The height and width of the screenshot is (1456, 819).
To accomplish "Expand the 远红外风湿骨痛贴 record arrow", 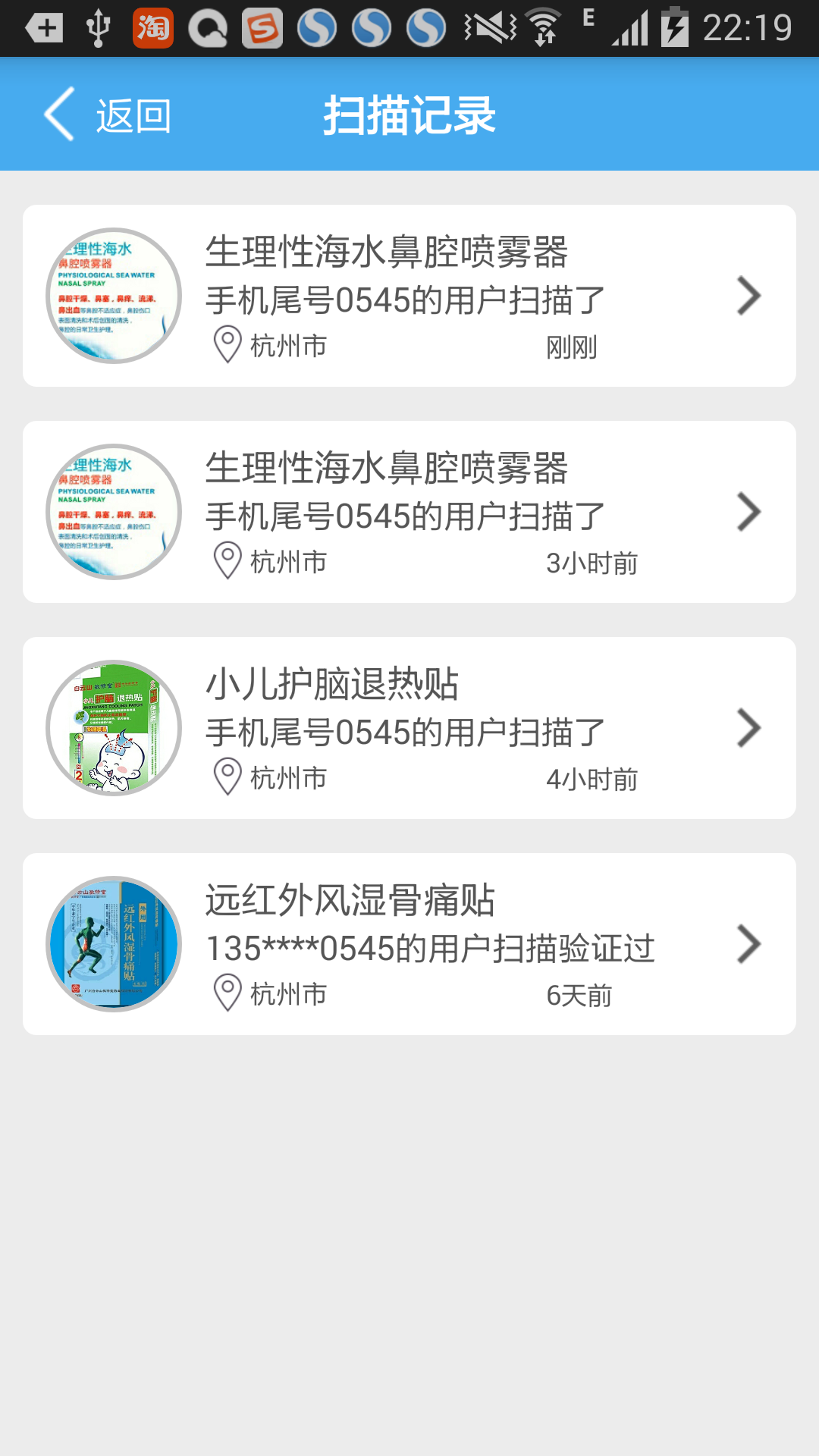I will [x=749, y=944].
